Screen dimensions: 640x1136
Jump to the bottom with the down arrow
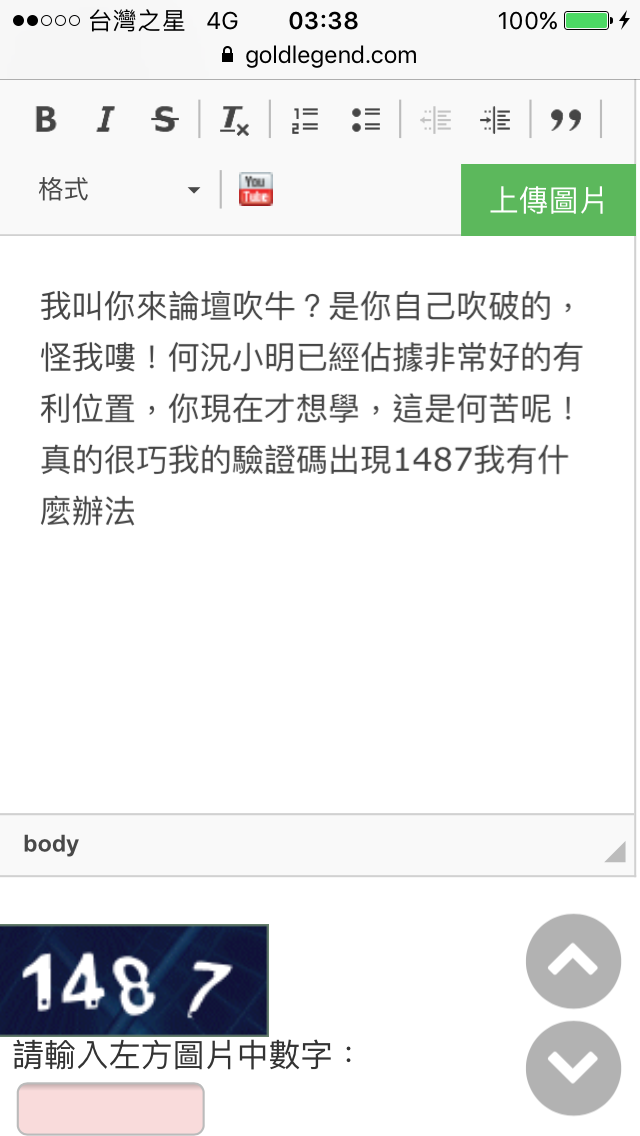coord(573,1067)
